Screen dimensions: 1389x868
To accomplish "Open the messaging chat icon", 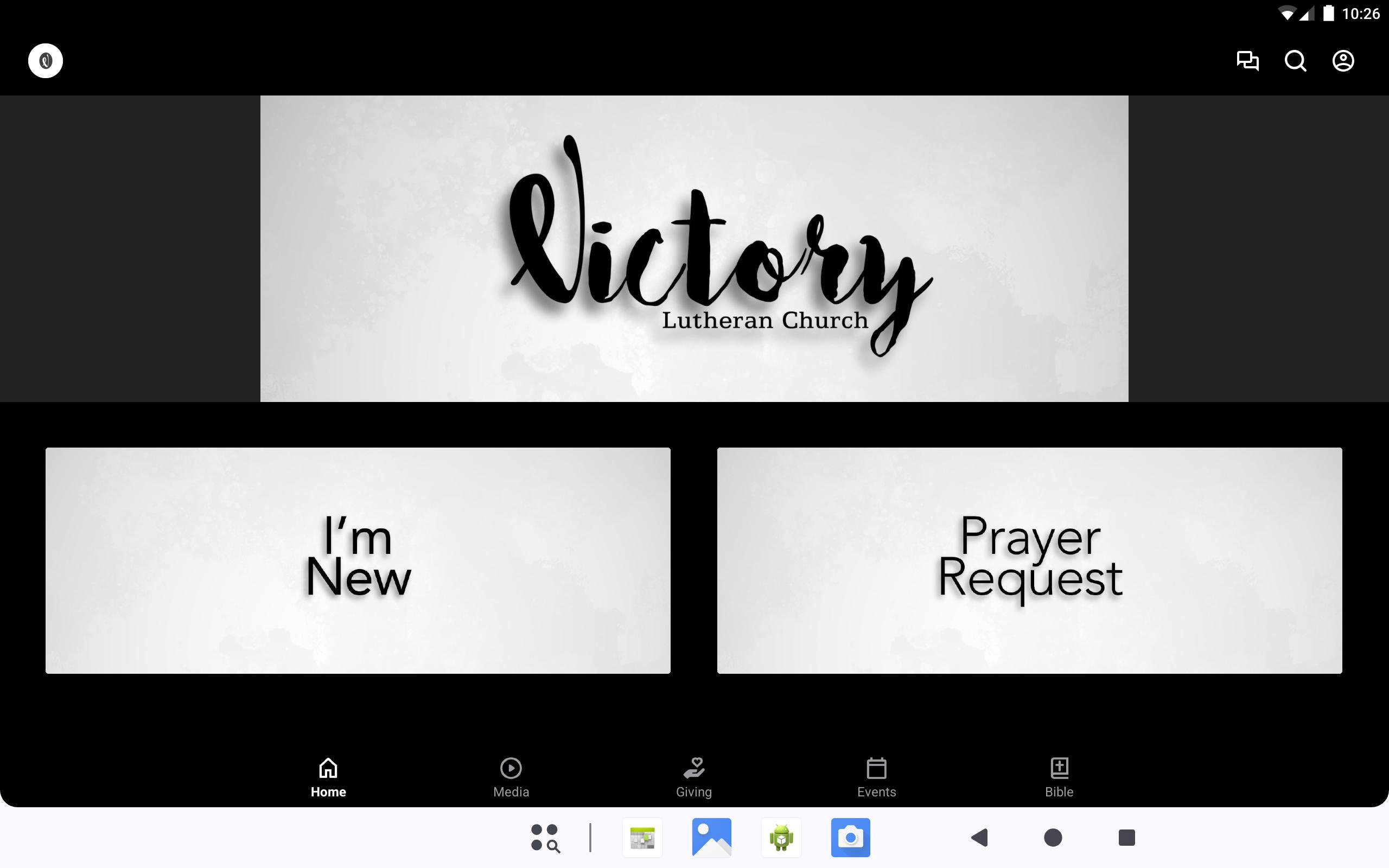I will click(1247, 61).
